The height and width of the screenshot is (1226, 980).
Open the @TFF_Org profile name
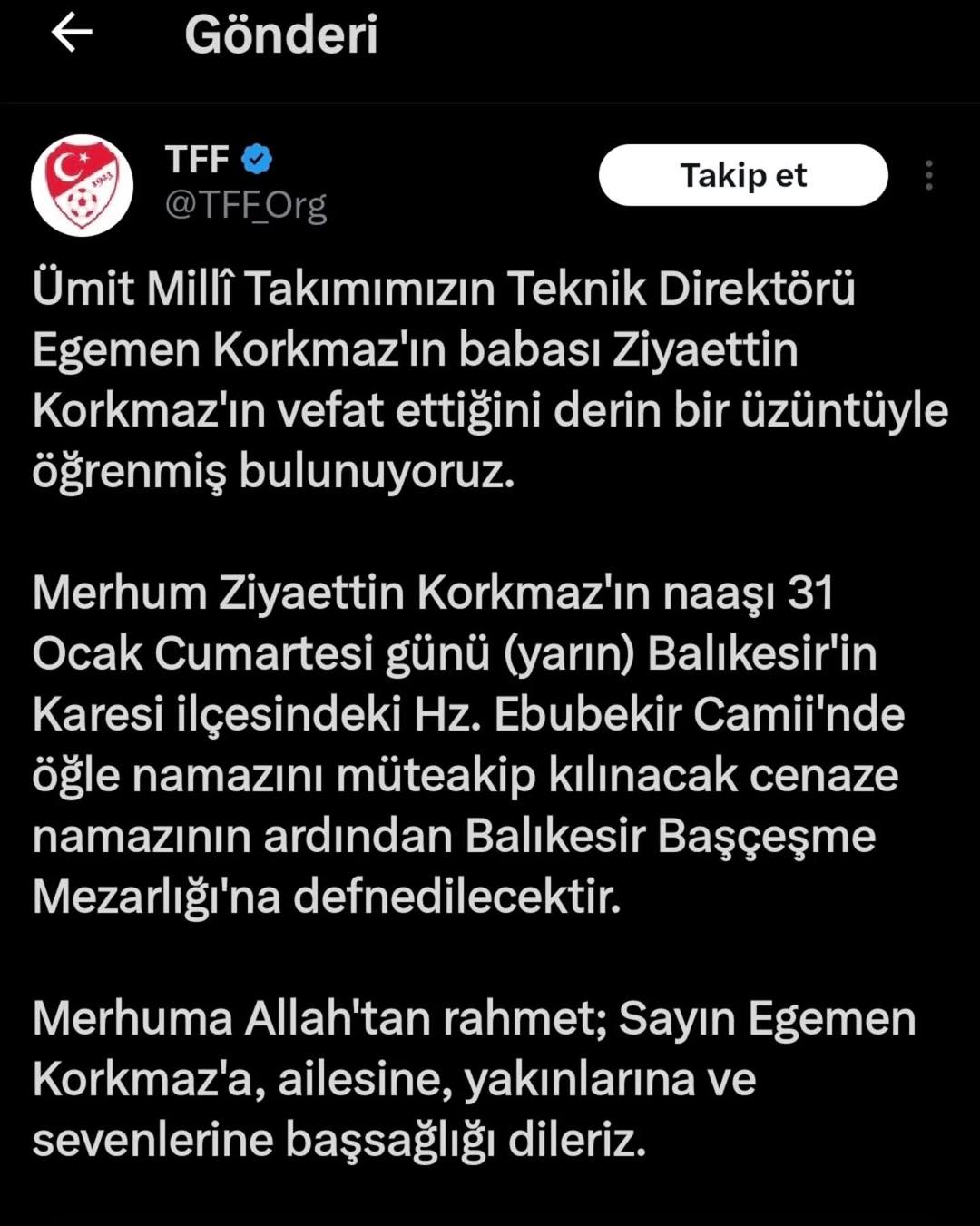[x=245, y=206]
